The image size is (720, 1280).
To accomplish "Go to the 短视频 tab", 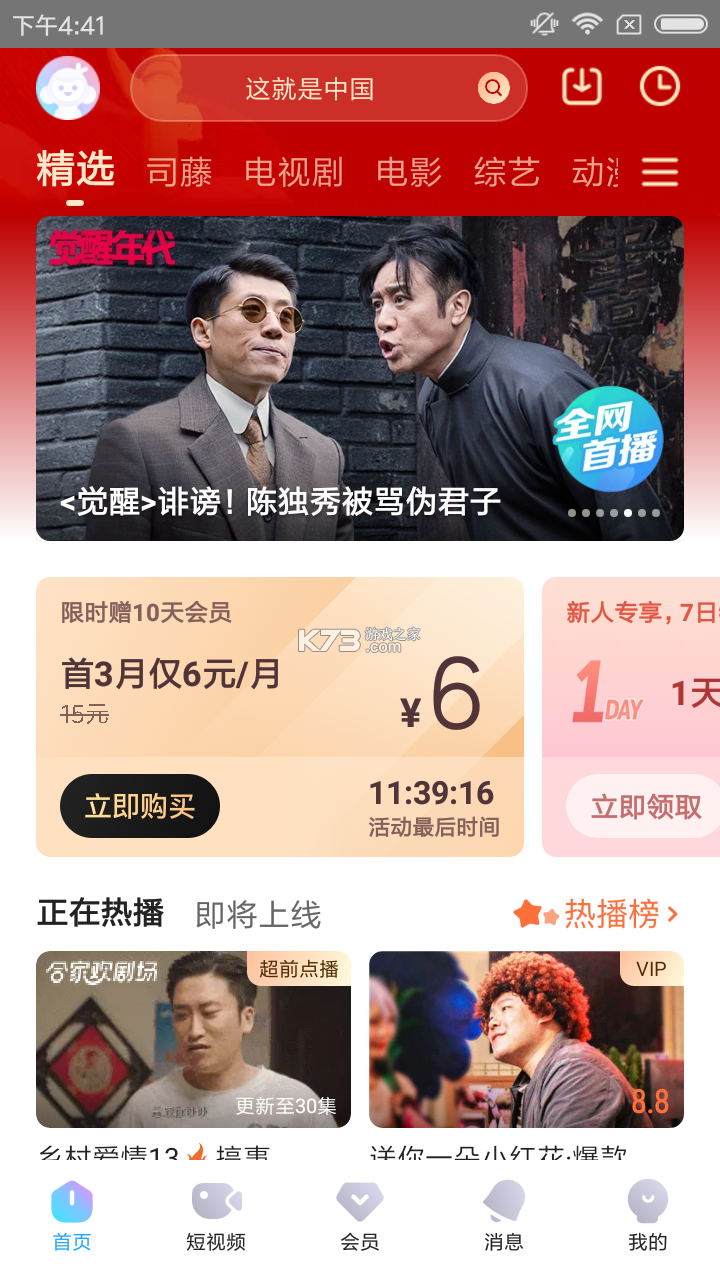I will [x=216, y=1214].
